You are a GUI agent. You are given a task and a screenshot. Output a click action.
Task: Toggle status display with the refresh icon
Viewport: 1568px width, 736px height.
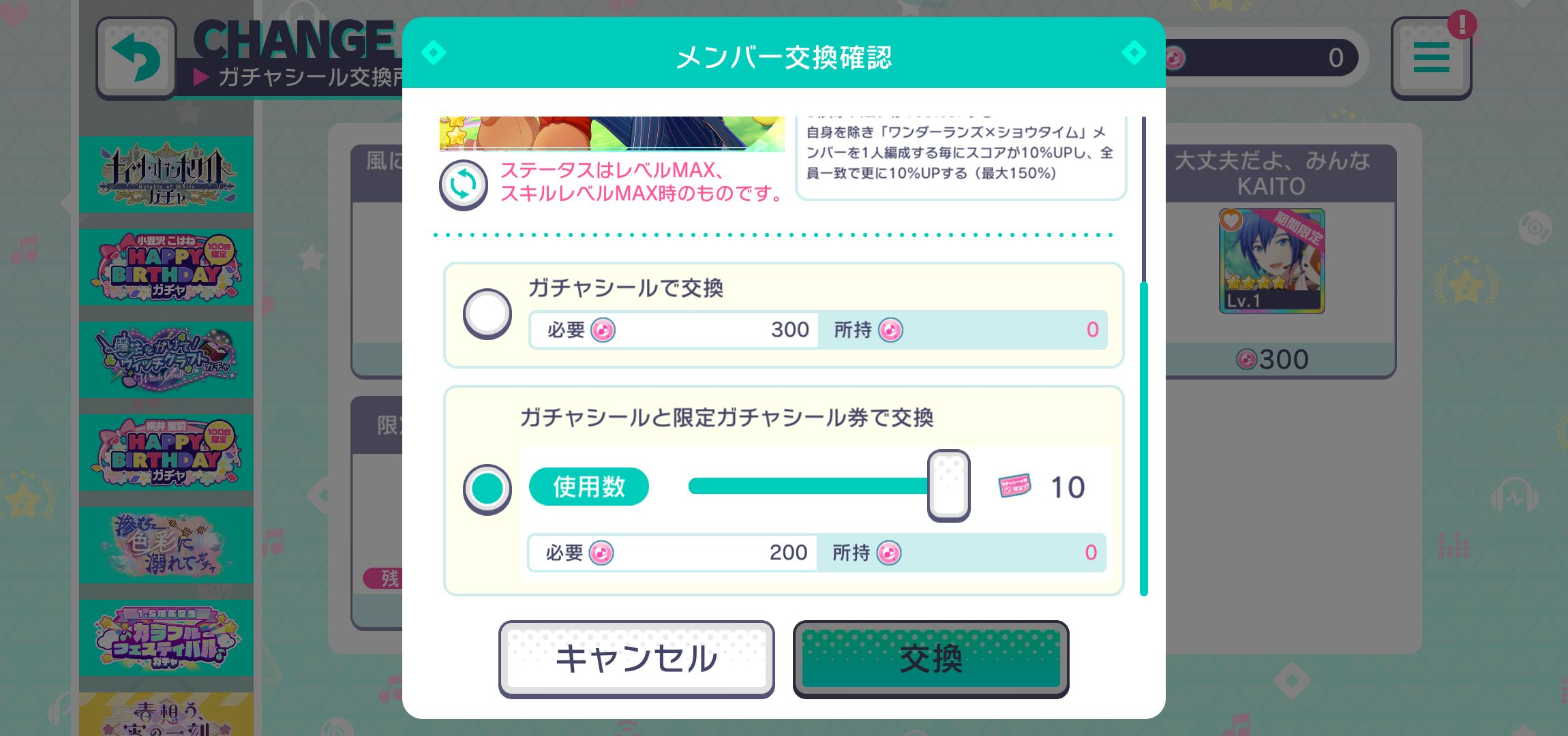tap(463, 185)
